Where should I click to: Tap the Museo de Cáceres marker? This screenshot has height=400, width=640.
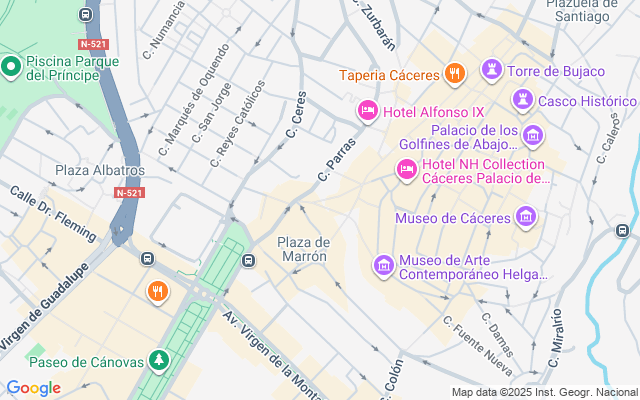pyautogui.click(x=526, y=216)
